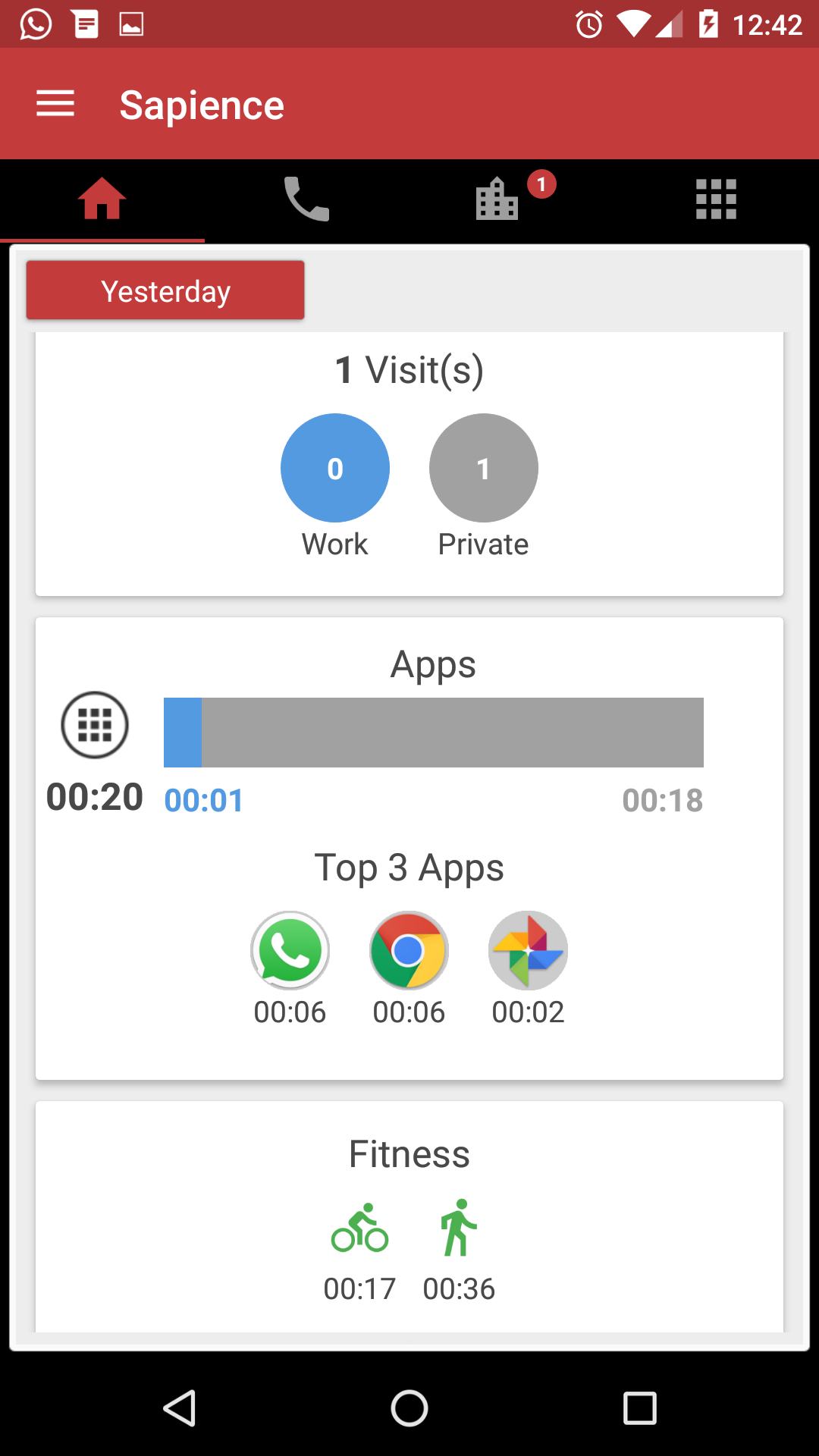Select the Chrome icon in Top 3 Apps
Viewport: 819px width, 1456px height.
tap(408, 950)
